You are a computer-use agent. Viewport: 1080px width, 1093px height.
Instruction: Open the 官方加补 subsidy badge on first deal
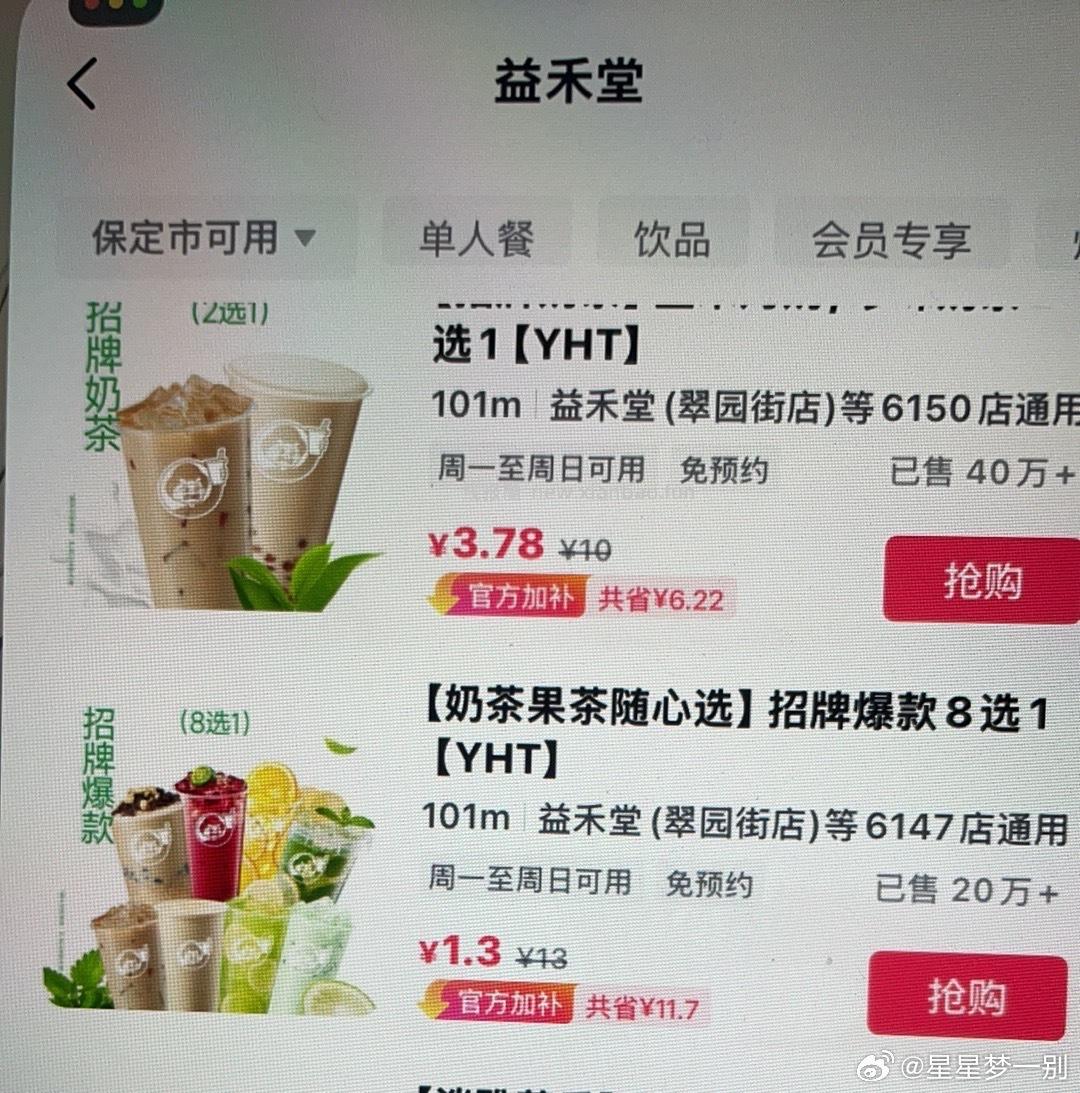coord(510,597)
